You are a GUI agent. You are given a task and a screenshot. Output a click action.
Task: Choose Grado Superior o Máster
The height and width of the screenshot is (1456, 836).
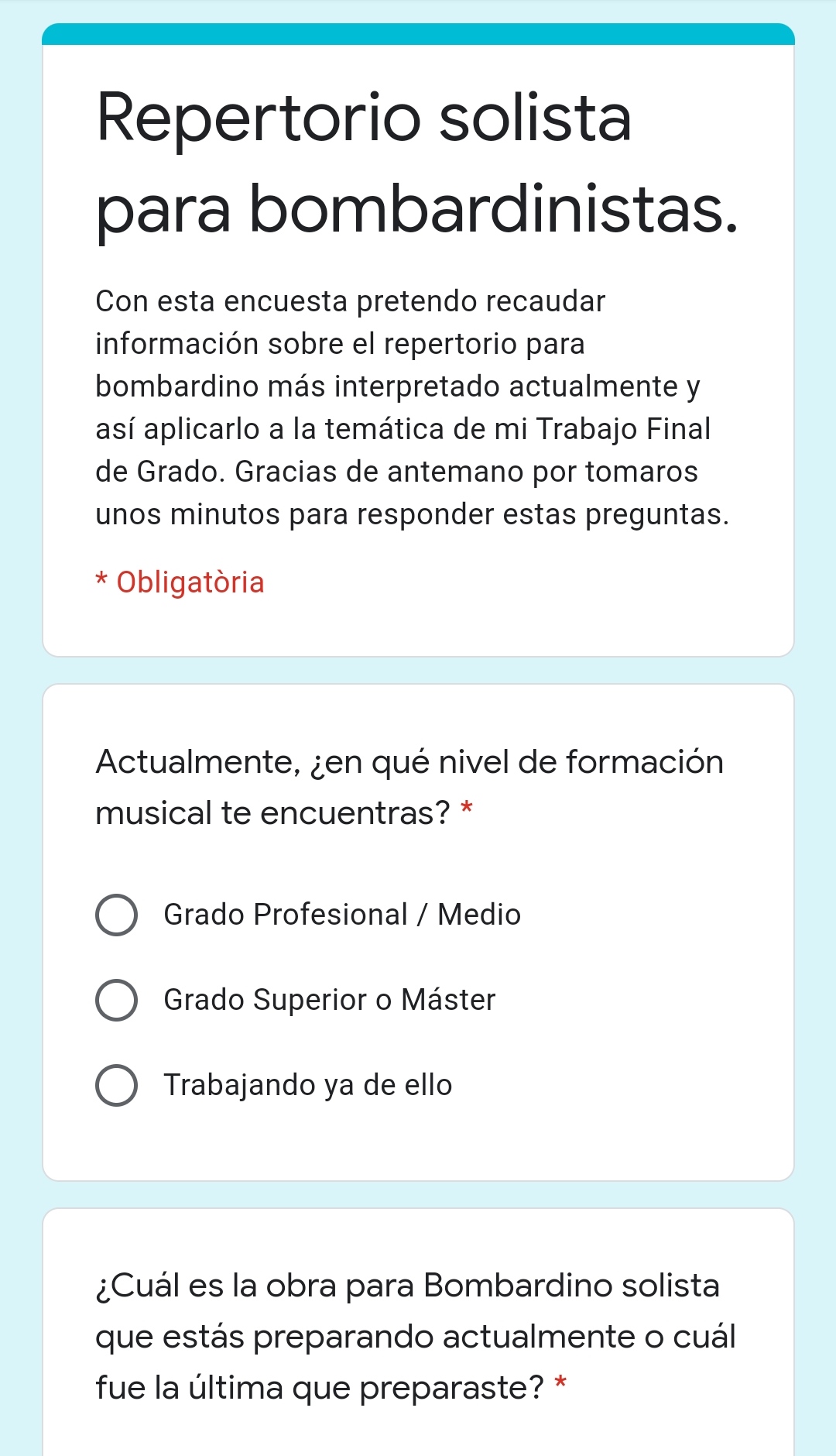117,1000
